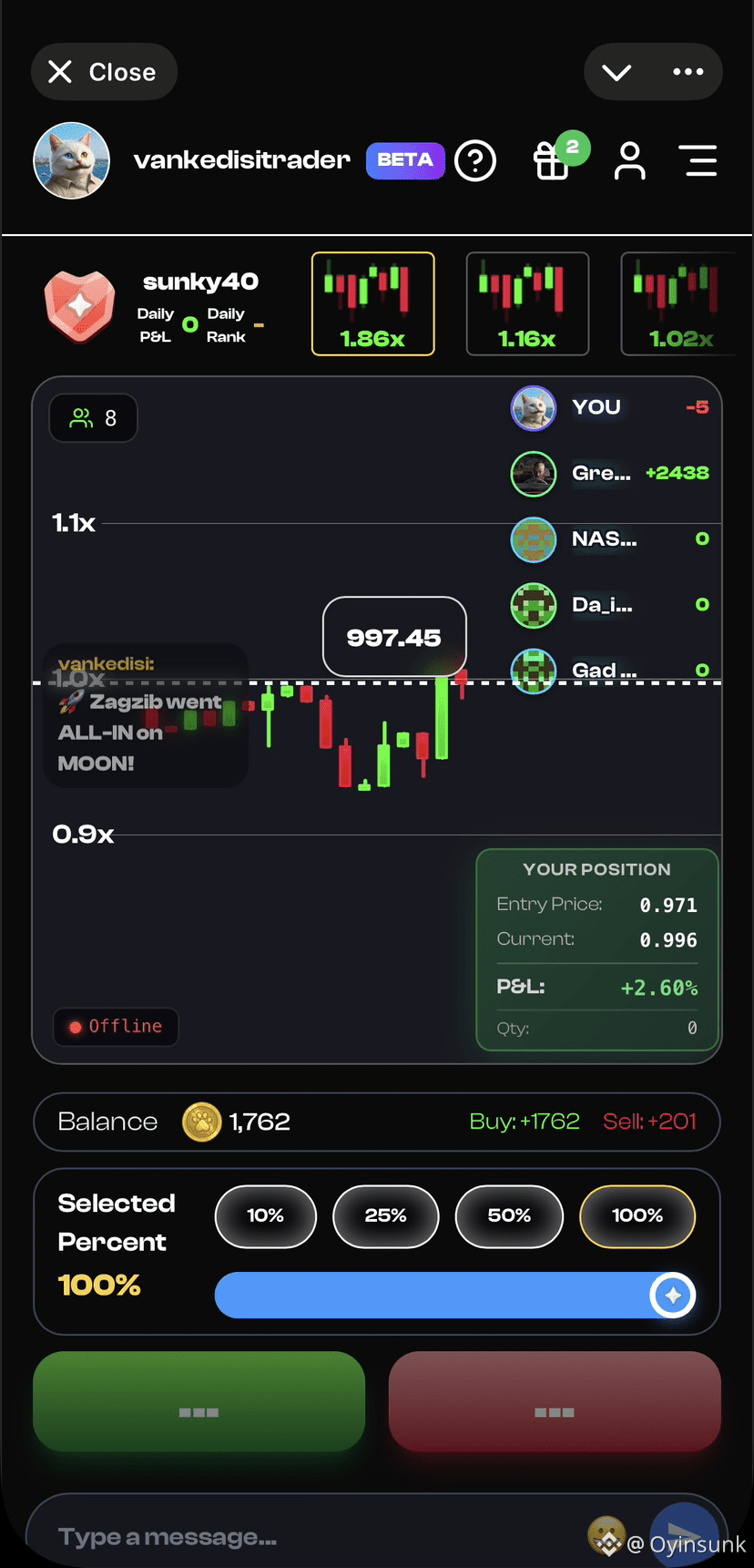Choose the 25% percent chip
This screenshot has height=1568, width=754.
[x=385, y=1215]
